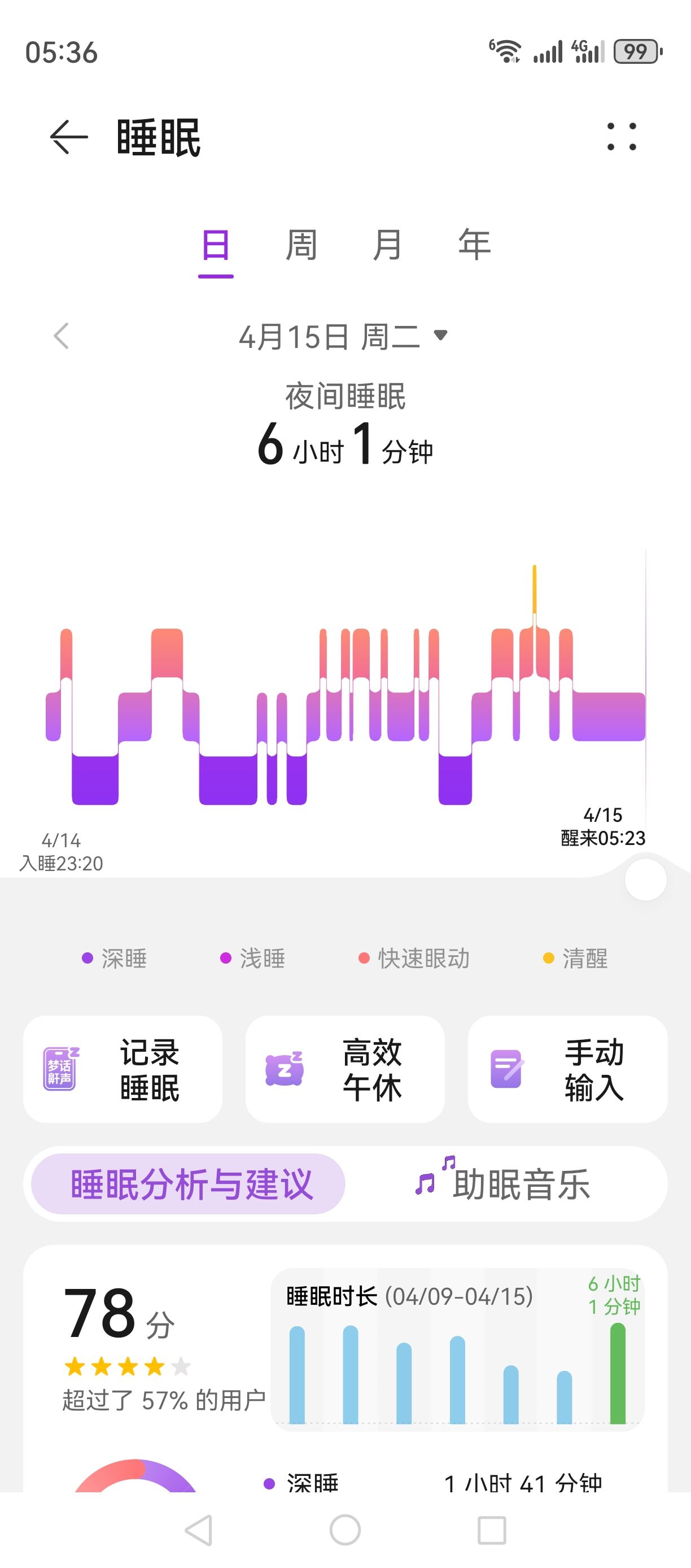The width and height of the screenshot is (691, 1568).
Task: Switch to the 年 (year) tab
Action: pos(474,245)
